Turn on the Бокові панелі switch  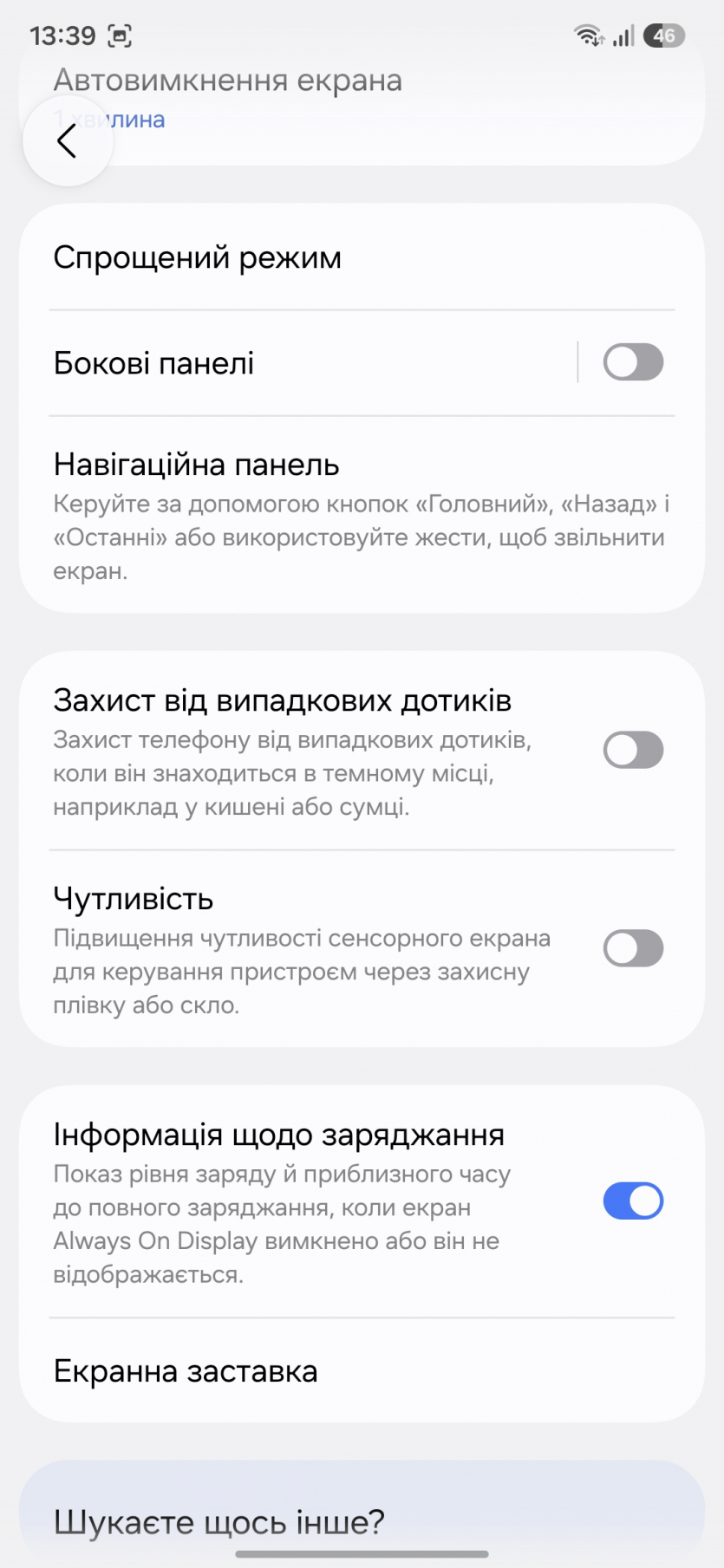click(x=633, y=362)
